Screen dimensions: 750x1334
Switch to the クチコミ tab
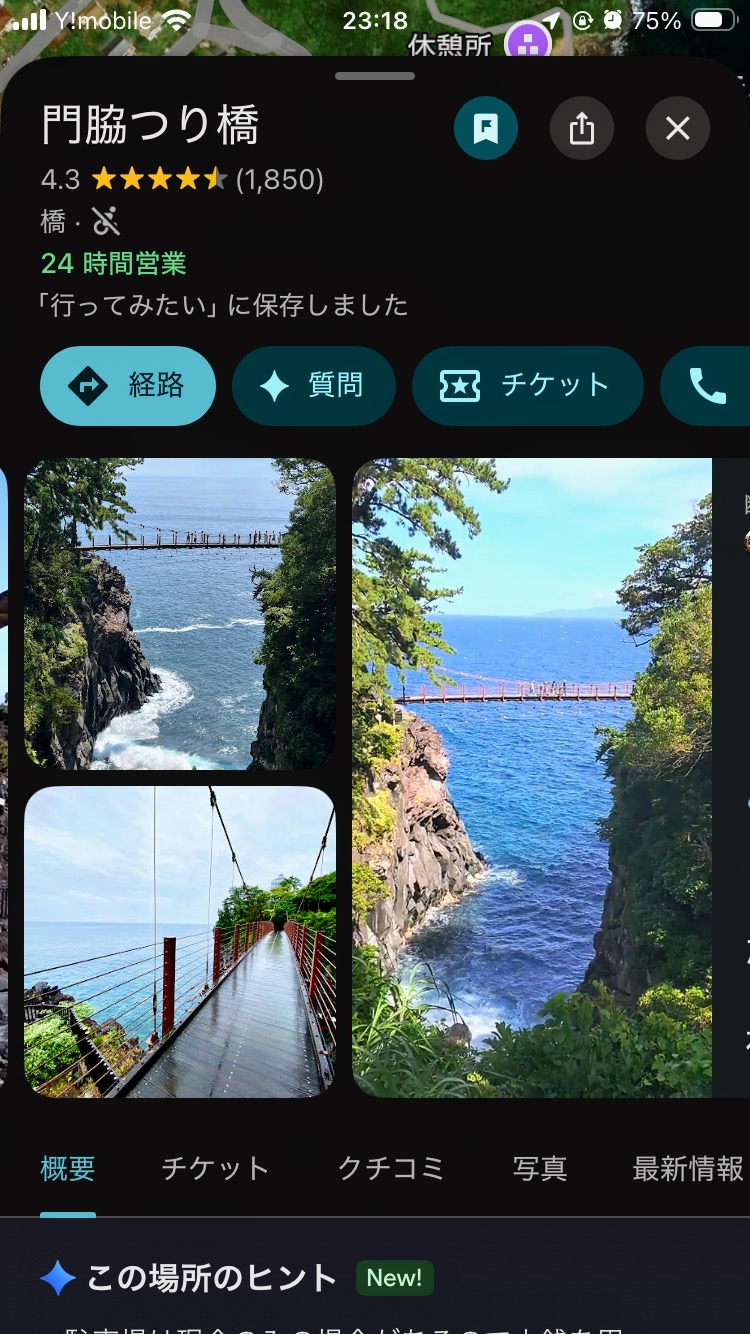tap(391, 1168)
